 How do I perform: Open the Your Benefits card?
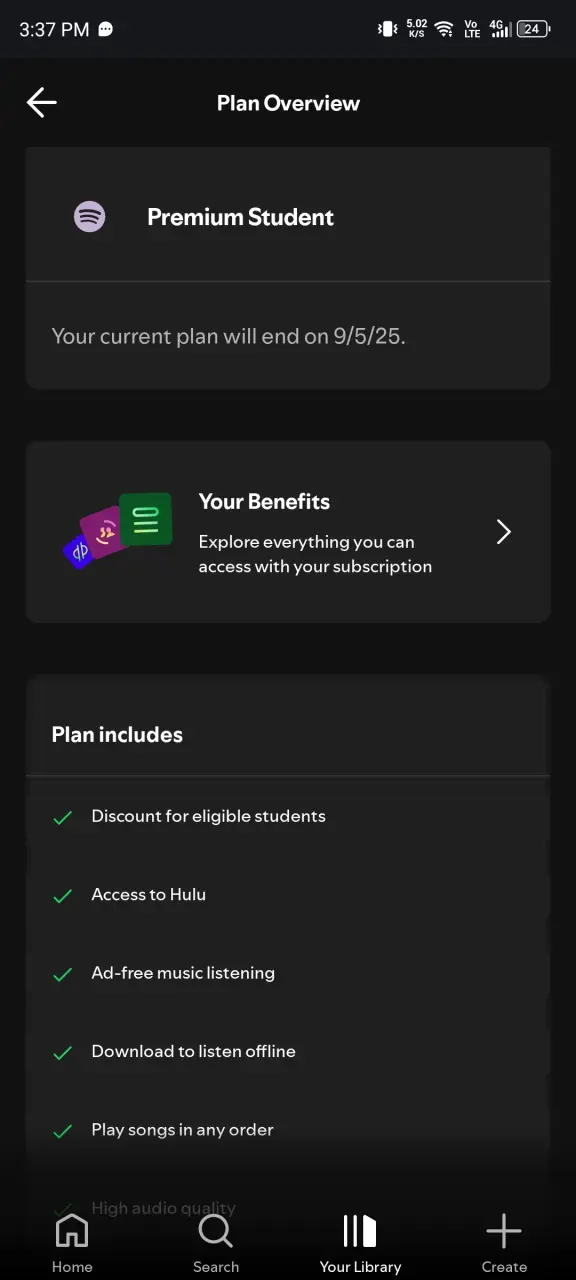pos(288,532)
